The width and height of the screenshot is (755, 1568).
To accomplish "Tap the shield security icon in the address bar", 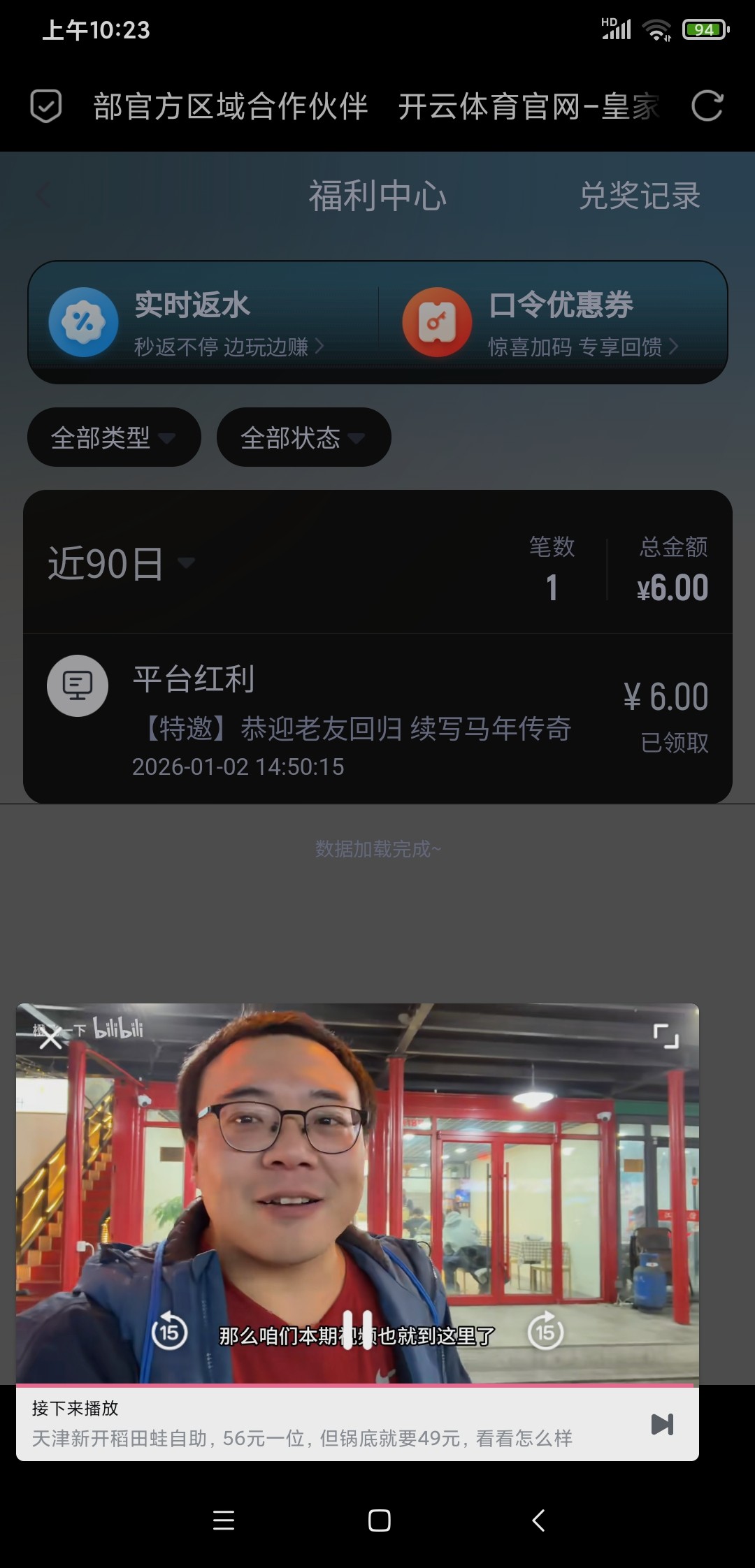I will click(x=46, y=106).
